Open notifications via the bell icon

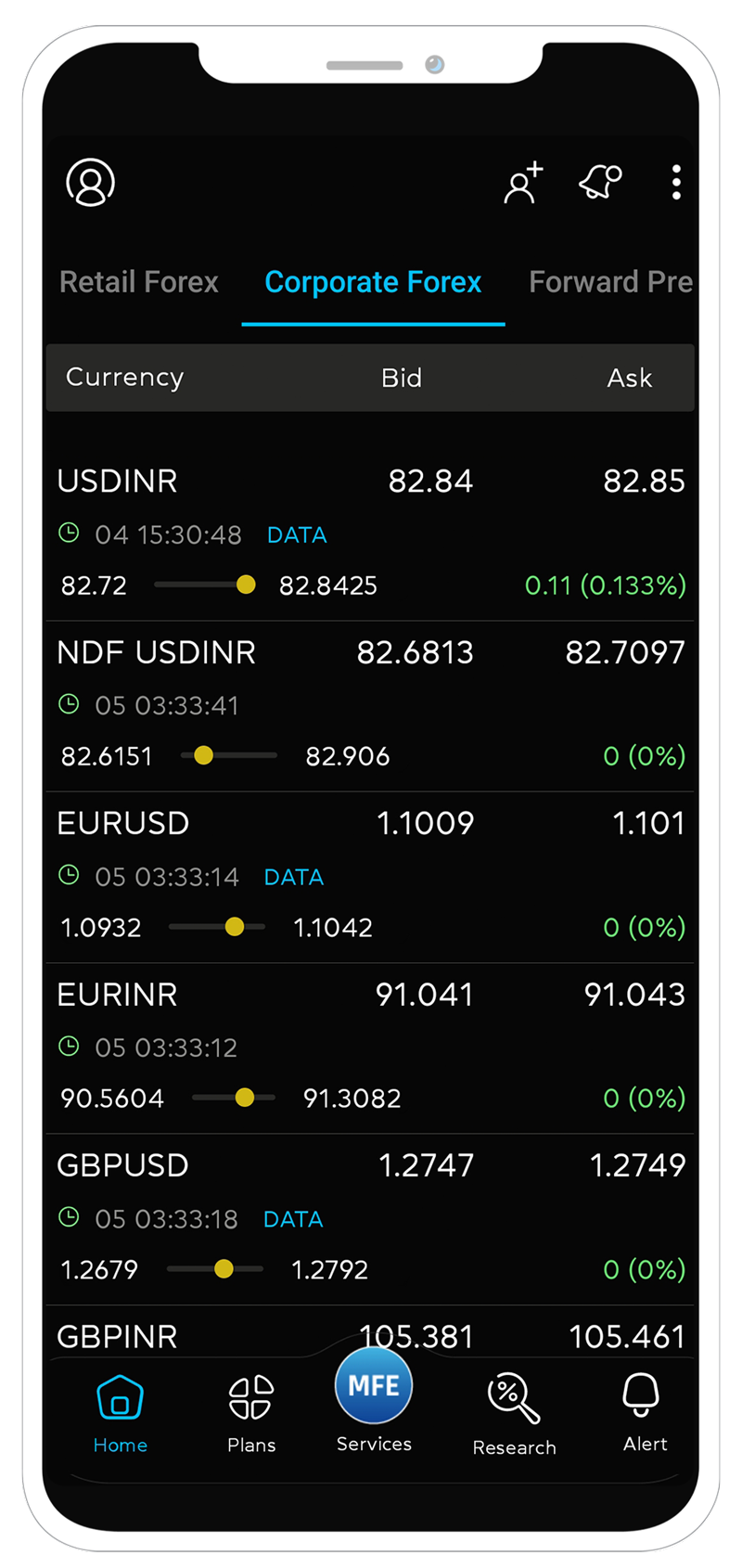point(598,182)
